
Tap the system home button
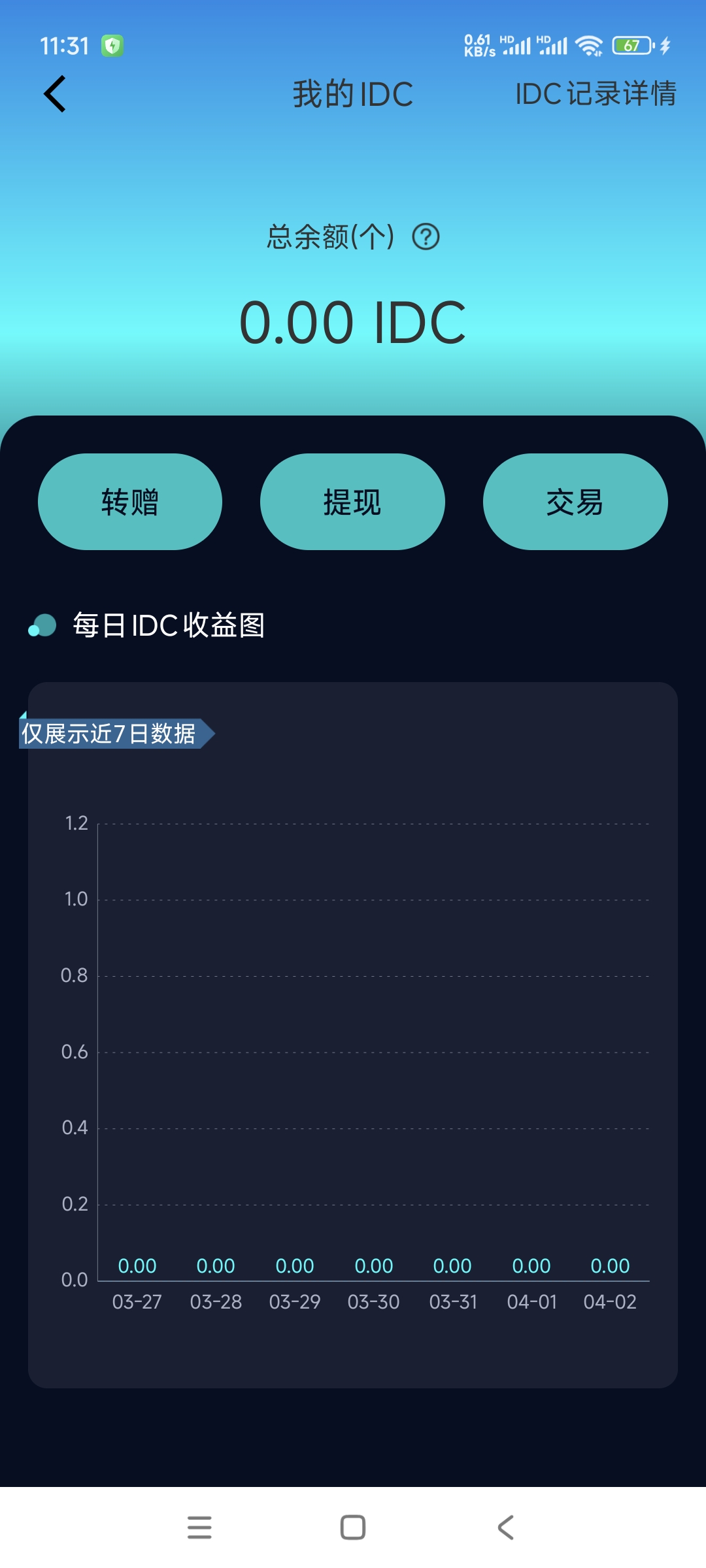click(353, 1527)
